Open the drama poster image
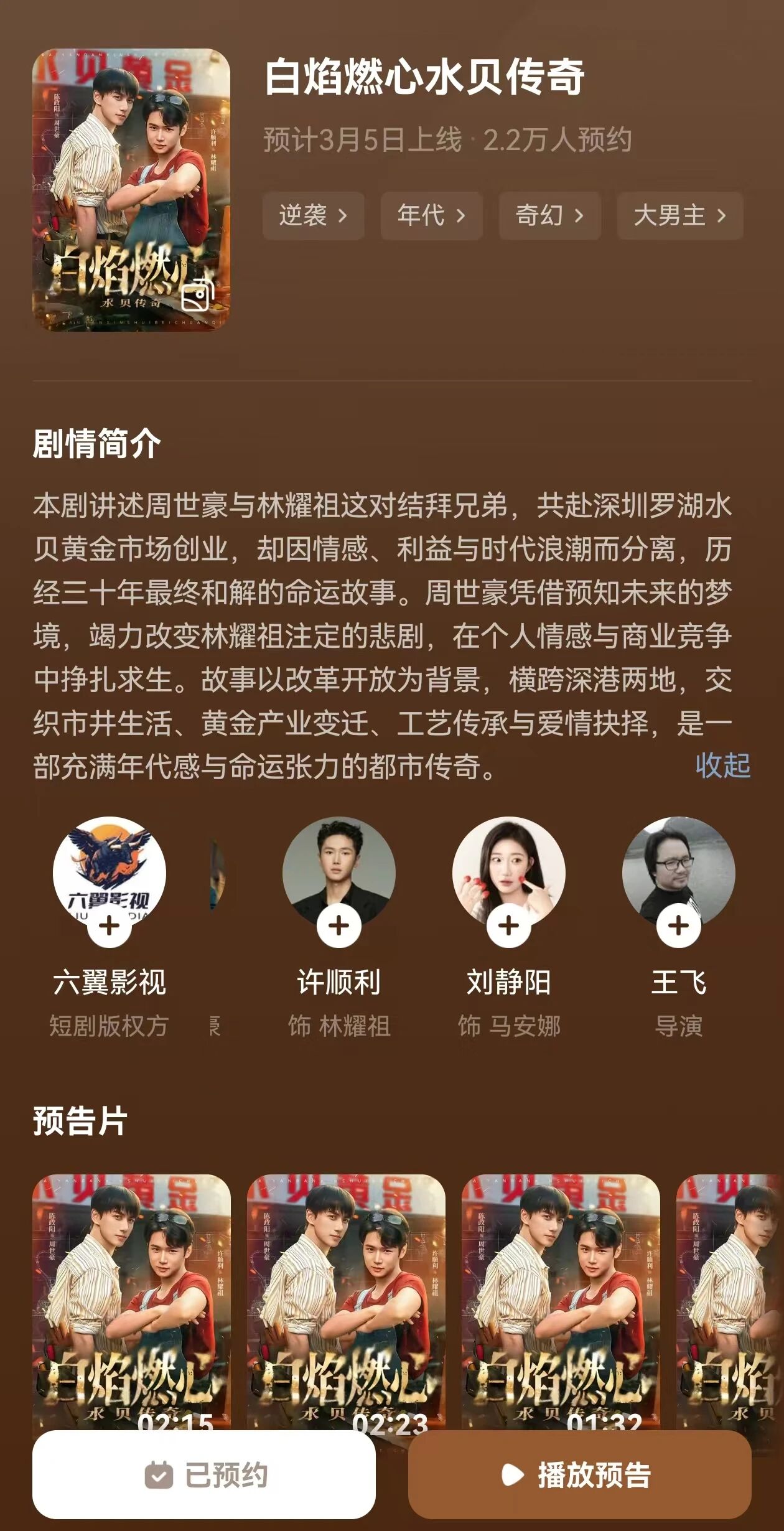784x1531 pixels. [131, 190]
